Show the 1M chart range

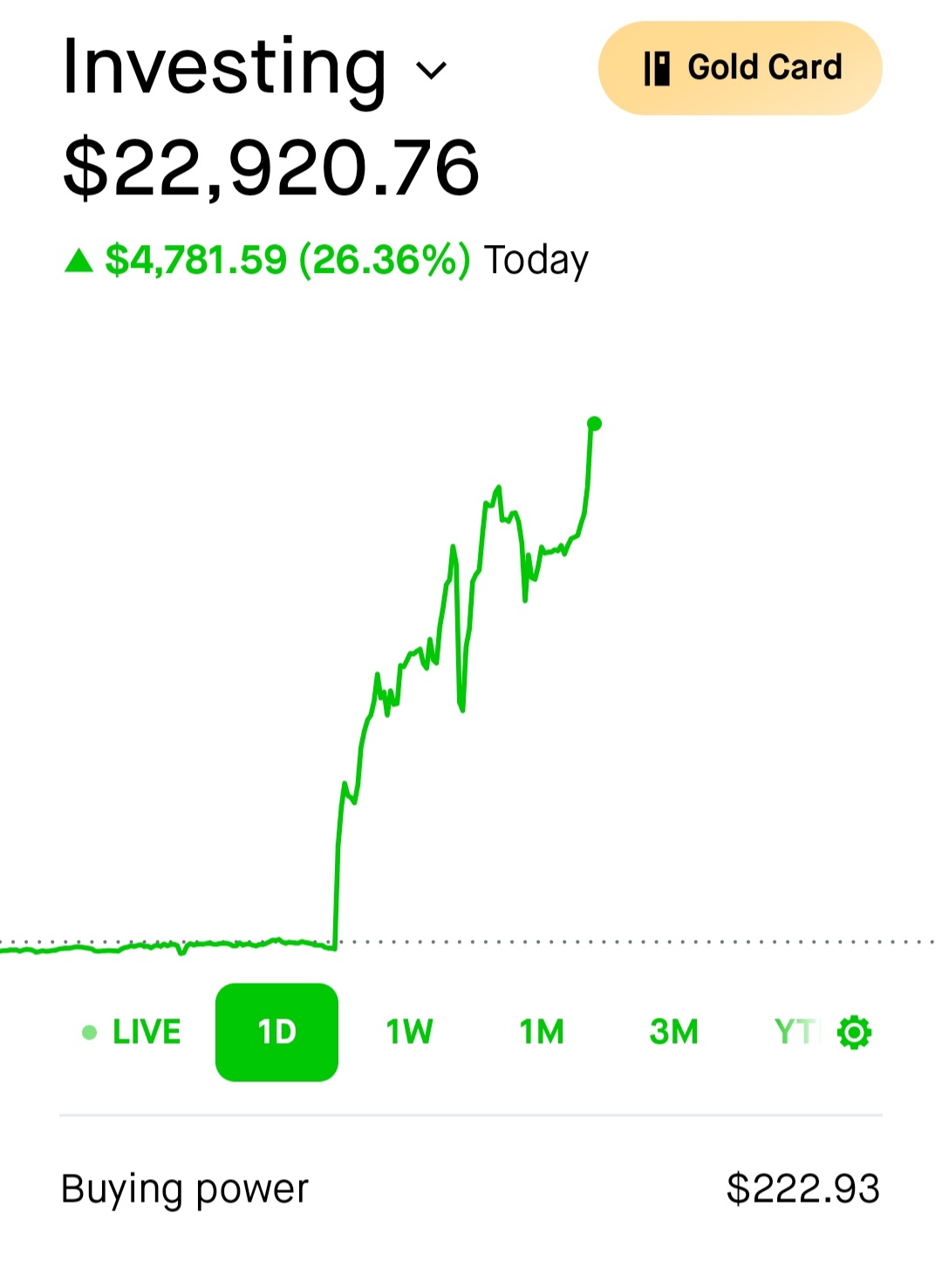point(542,1032)
